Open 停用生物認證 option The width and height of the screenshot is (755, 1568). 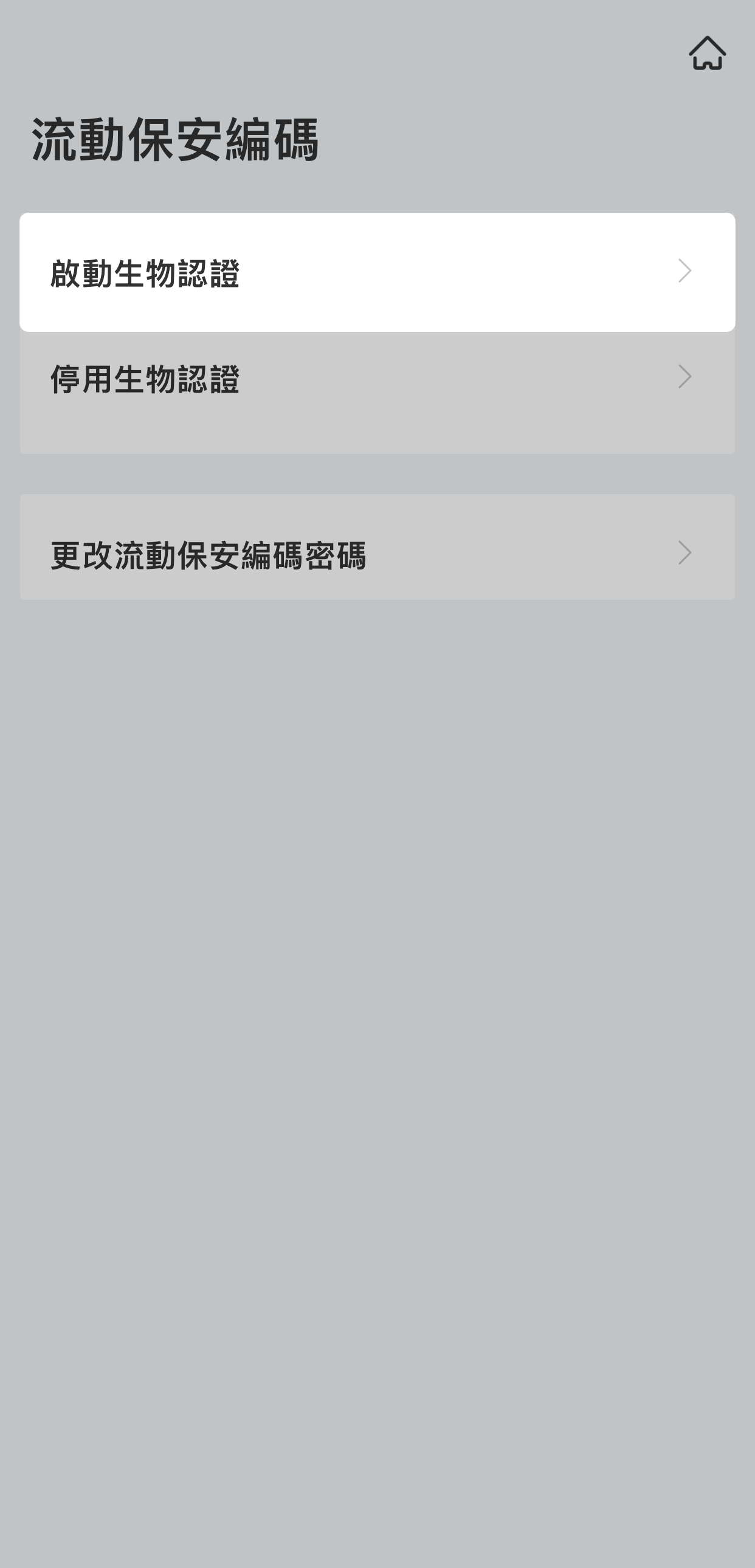(377, 379)
